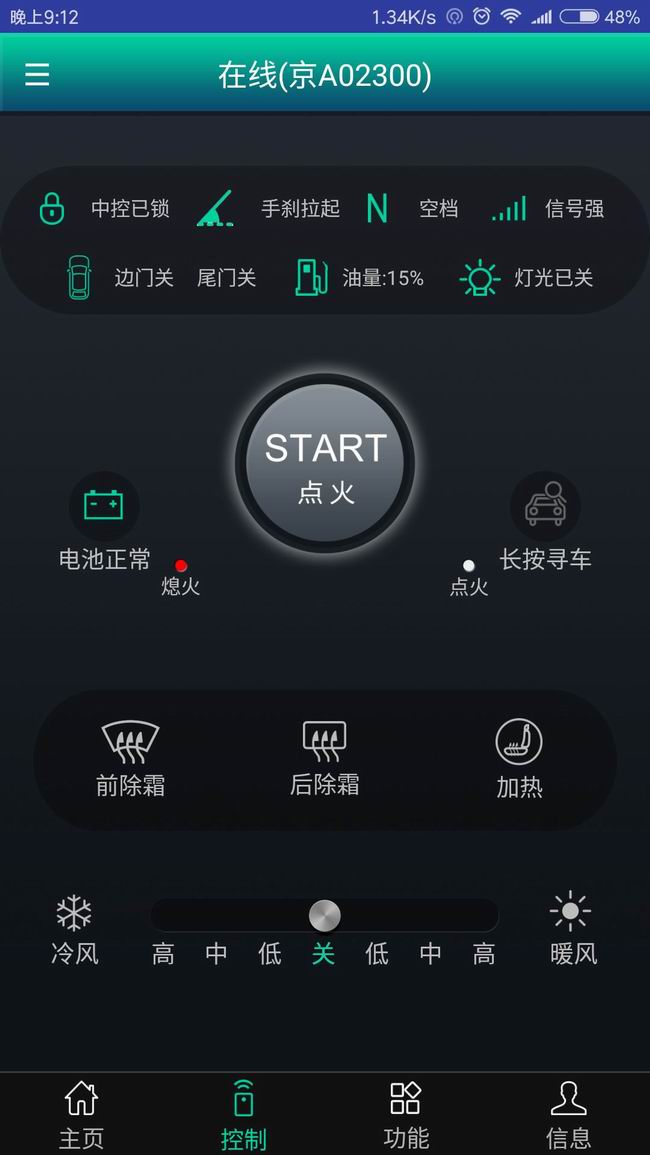Image resolution: width=650 pixels, height=1155 pixels.
Task: Select 冷风 cold air mode
Action: point(74,930)
